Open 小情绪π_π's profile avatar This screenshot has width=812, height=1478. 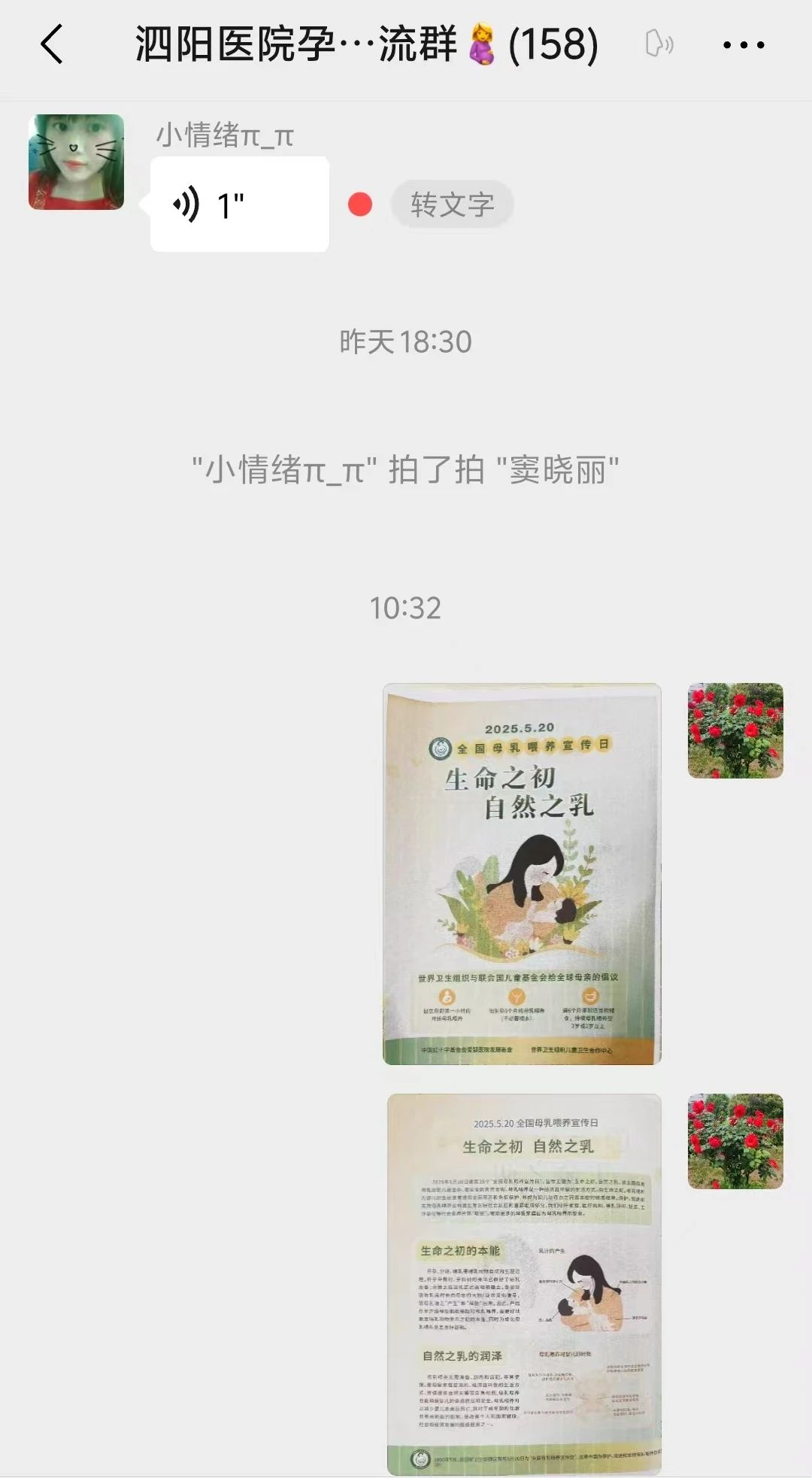pyautogui.click(x=76, y=162)
